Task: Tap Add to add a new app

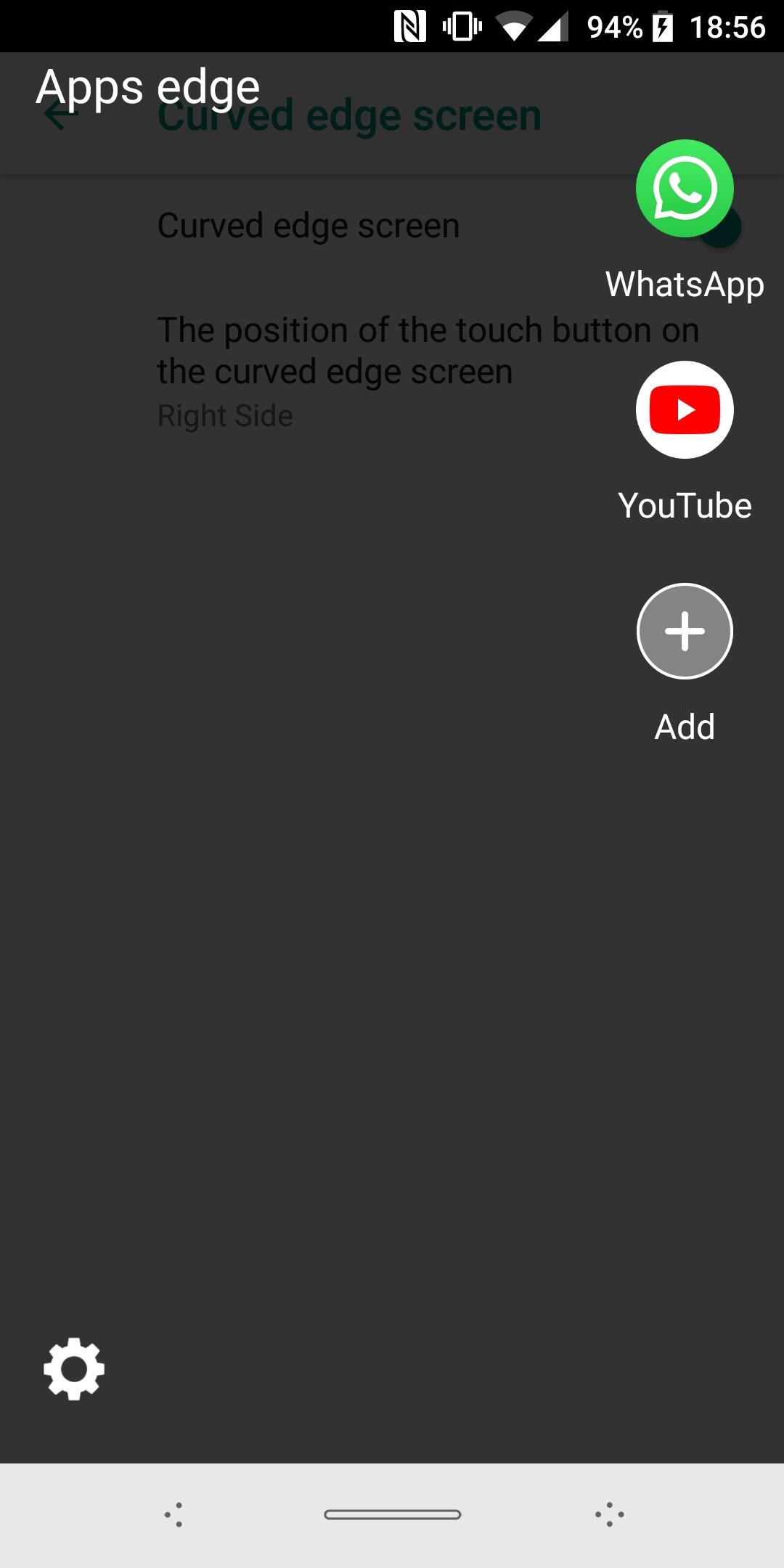Action: click(685, 631)
